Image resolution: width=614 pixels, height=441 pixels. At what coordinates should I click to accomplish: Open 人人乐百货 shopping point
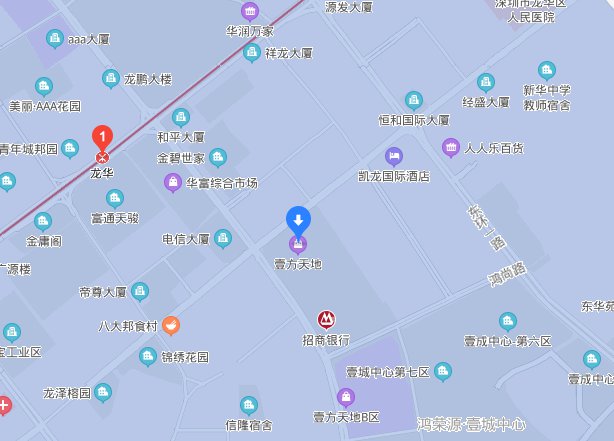tap(451, 147)
